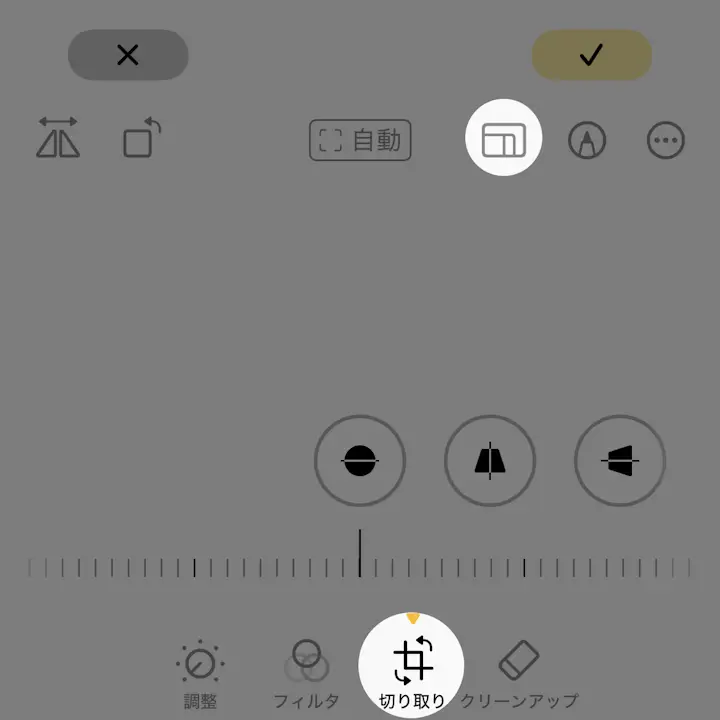720x720 pixels.
Task: Switch to the クリーンアップ tab
Action: point(519,674)
